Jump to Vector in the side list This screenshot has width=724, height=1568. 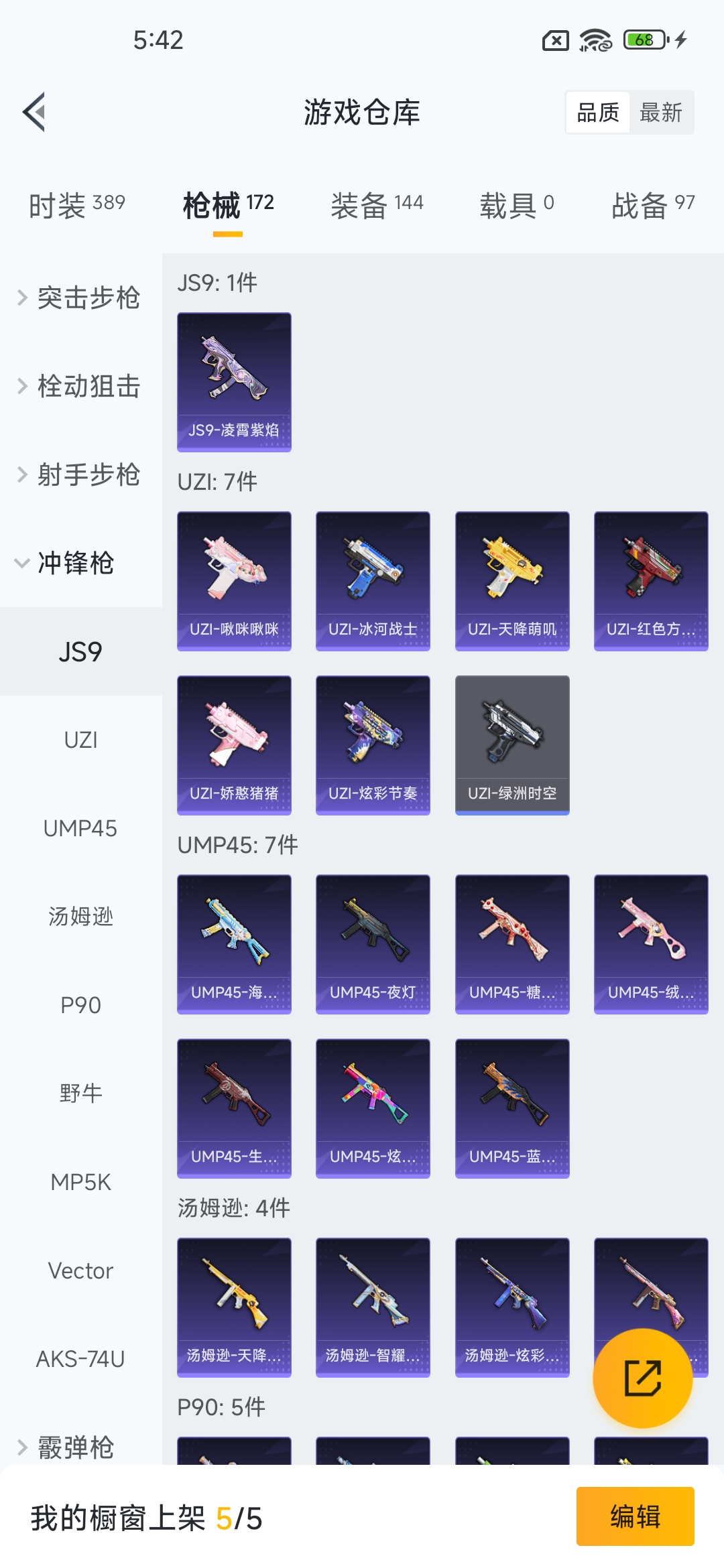click(x=80, y=1270)
